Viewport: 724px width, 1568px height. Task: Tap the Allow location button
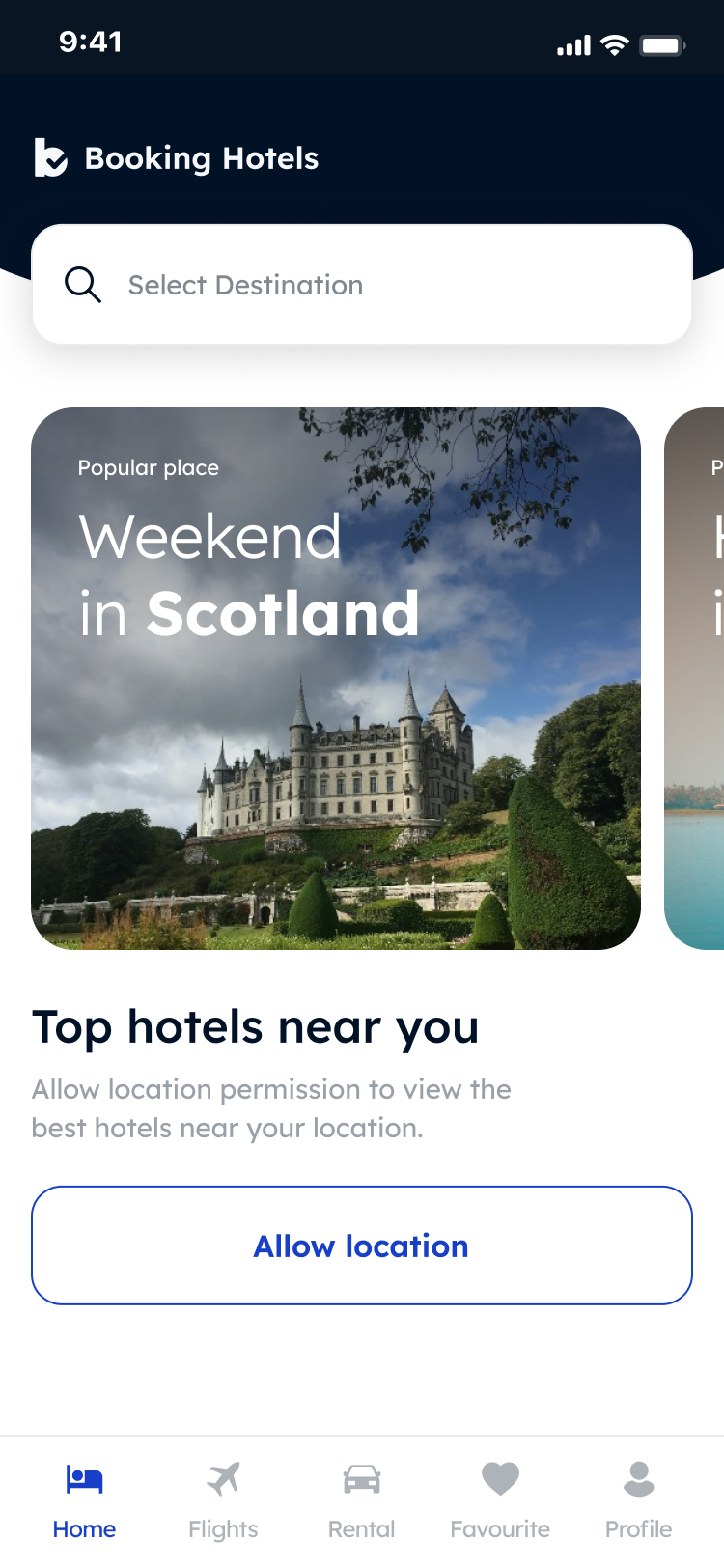coord(362,1246)
